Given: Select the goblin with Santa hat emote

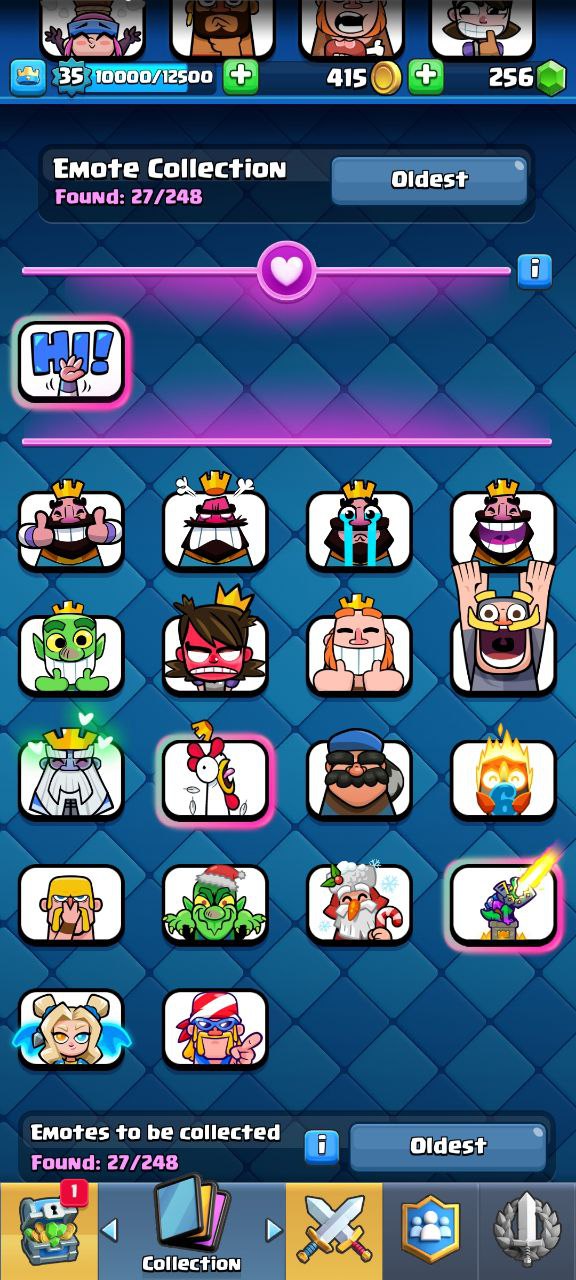Looking at the screenshot, I should 215,902.
